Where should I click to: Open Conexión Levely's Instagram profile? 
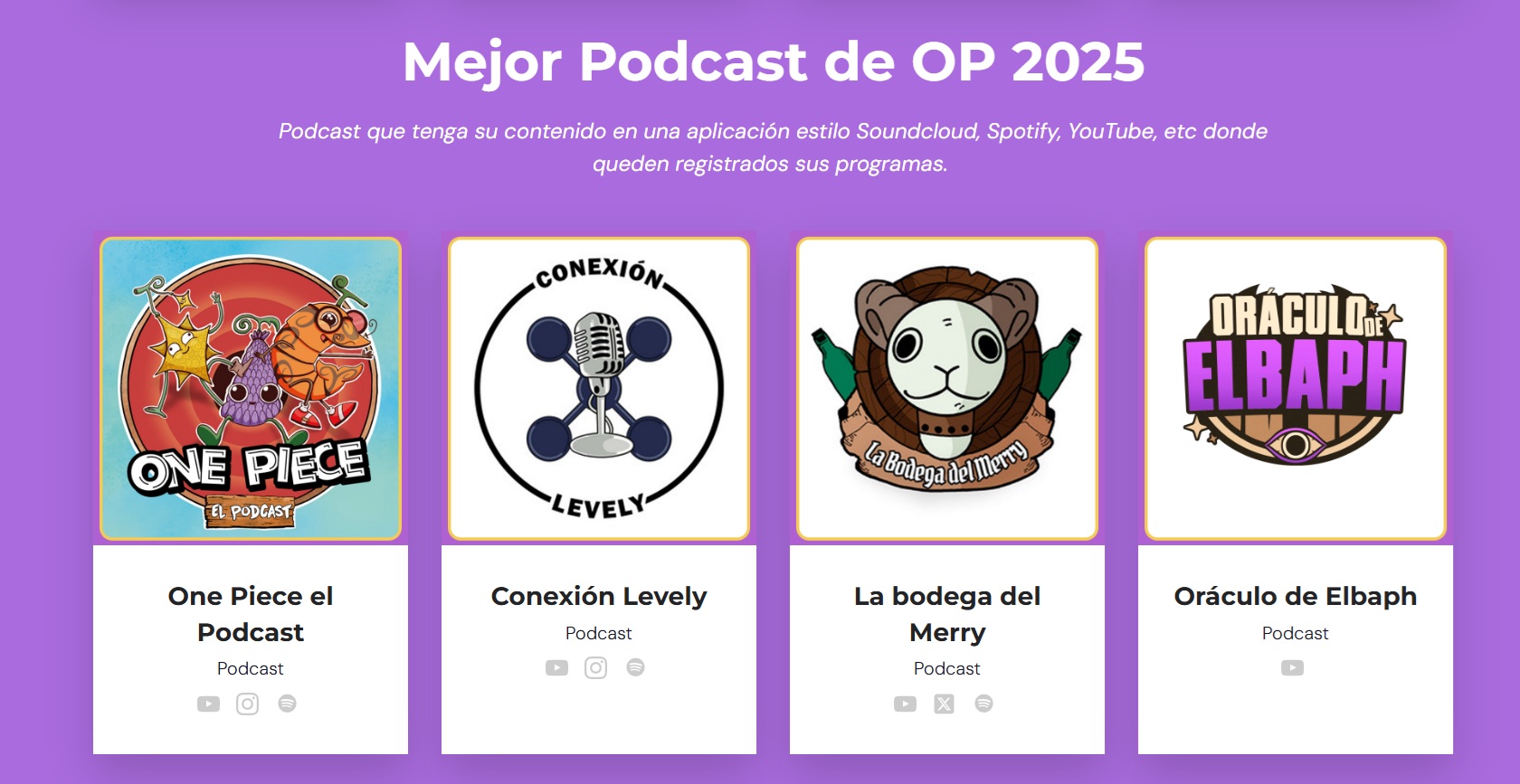(x=595, y=668)
